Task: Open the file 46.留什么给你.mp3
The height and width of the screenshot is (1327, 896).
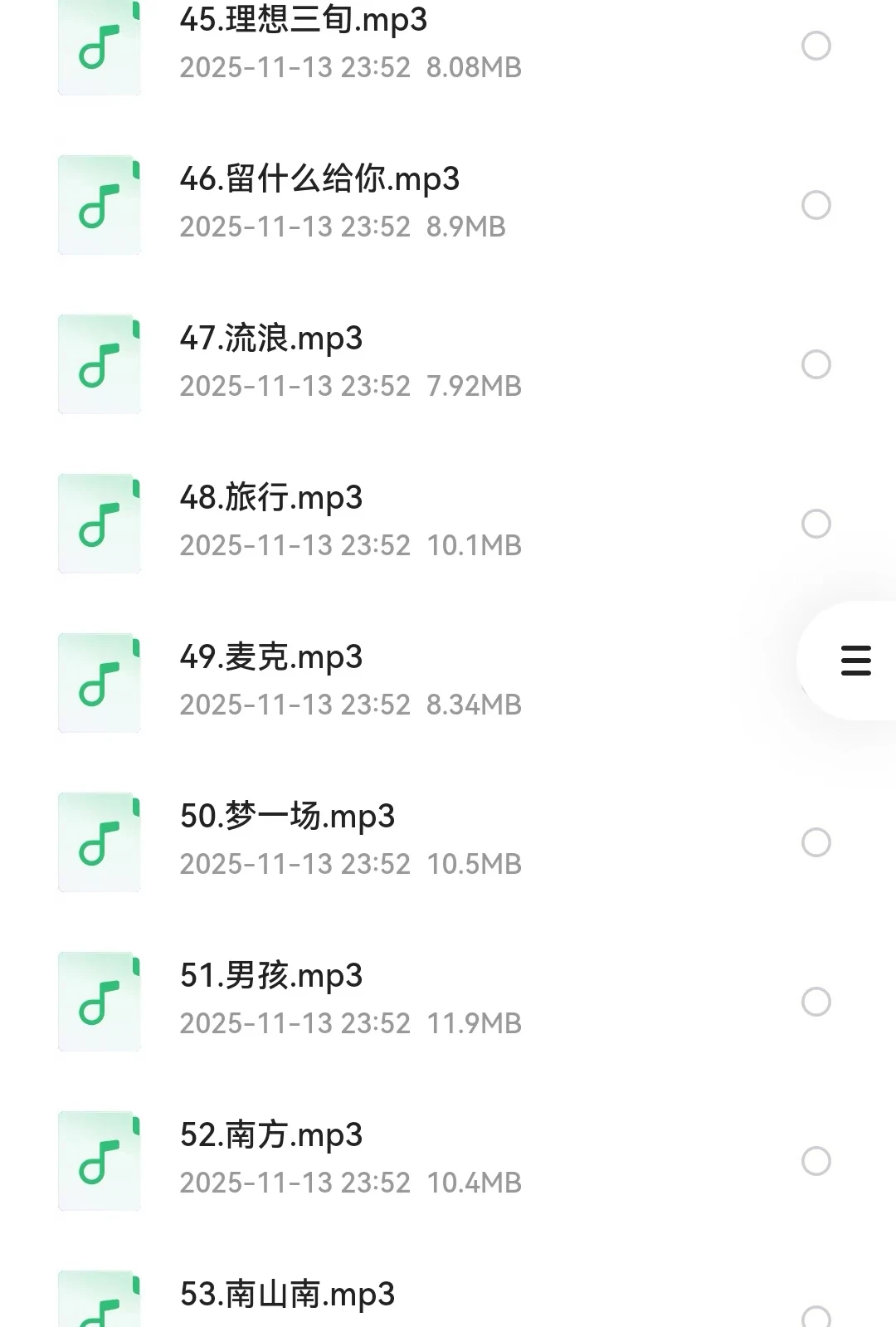Action: tap(348, 202)
